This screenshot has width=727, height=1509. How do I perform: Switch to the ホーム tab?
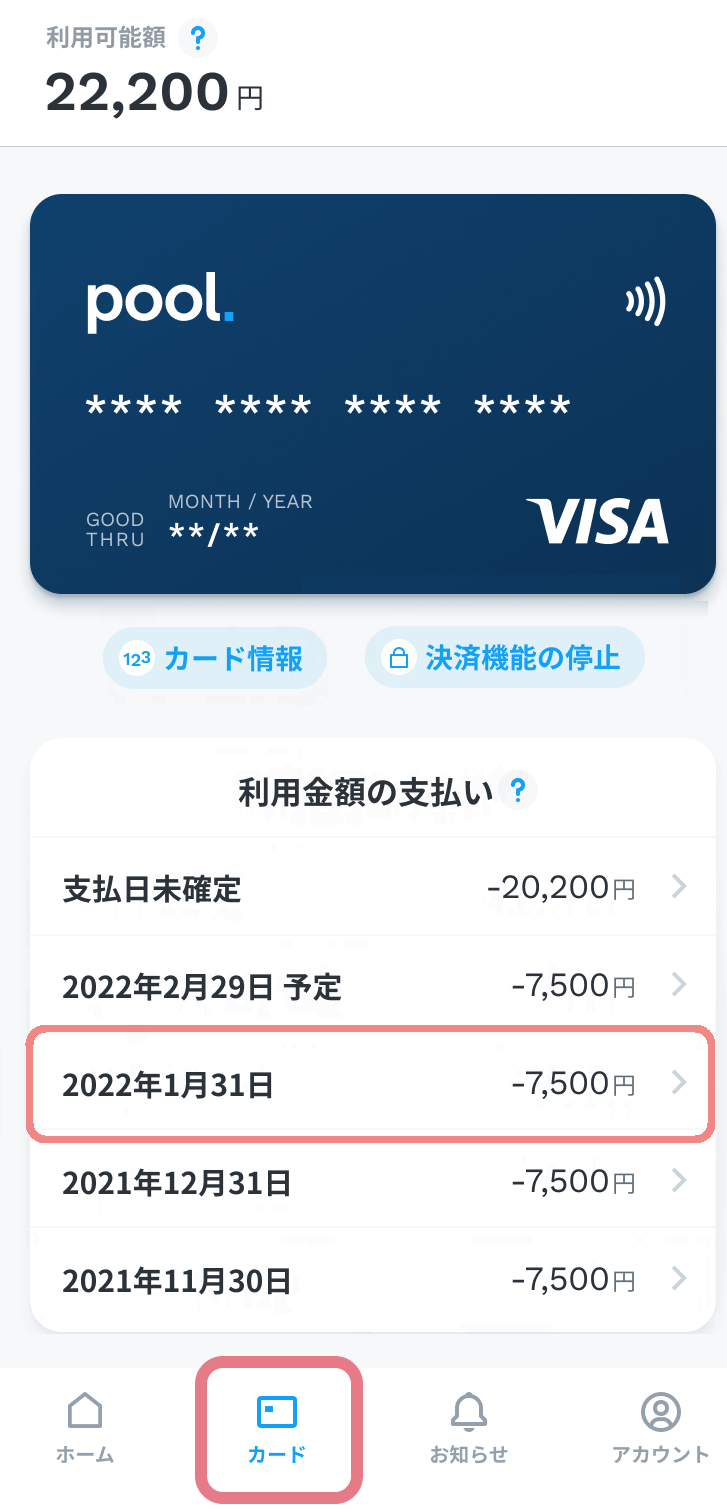point(85,1429)
